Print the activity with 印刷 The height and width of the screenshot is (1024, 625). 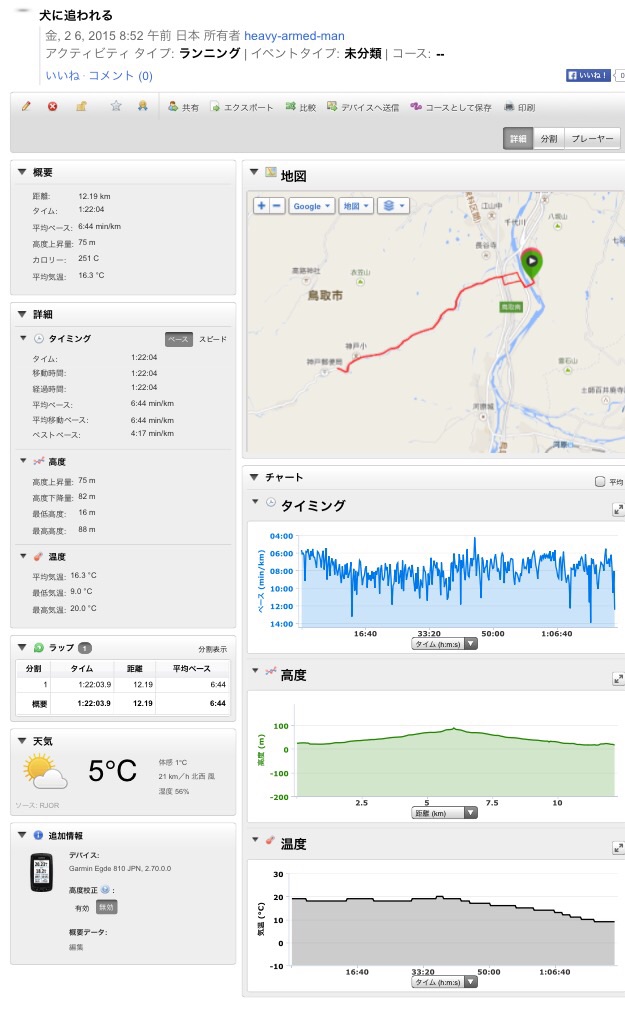[519, 107]
